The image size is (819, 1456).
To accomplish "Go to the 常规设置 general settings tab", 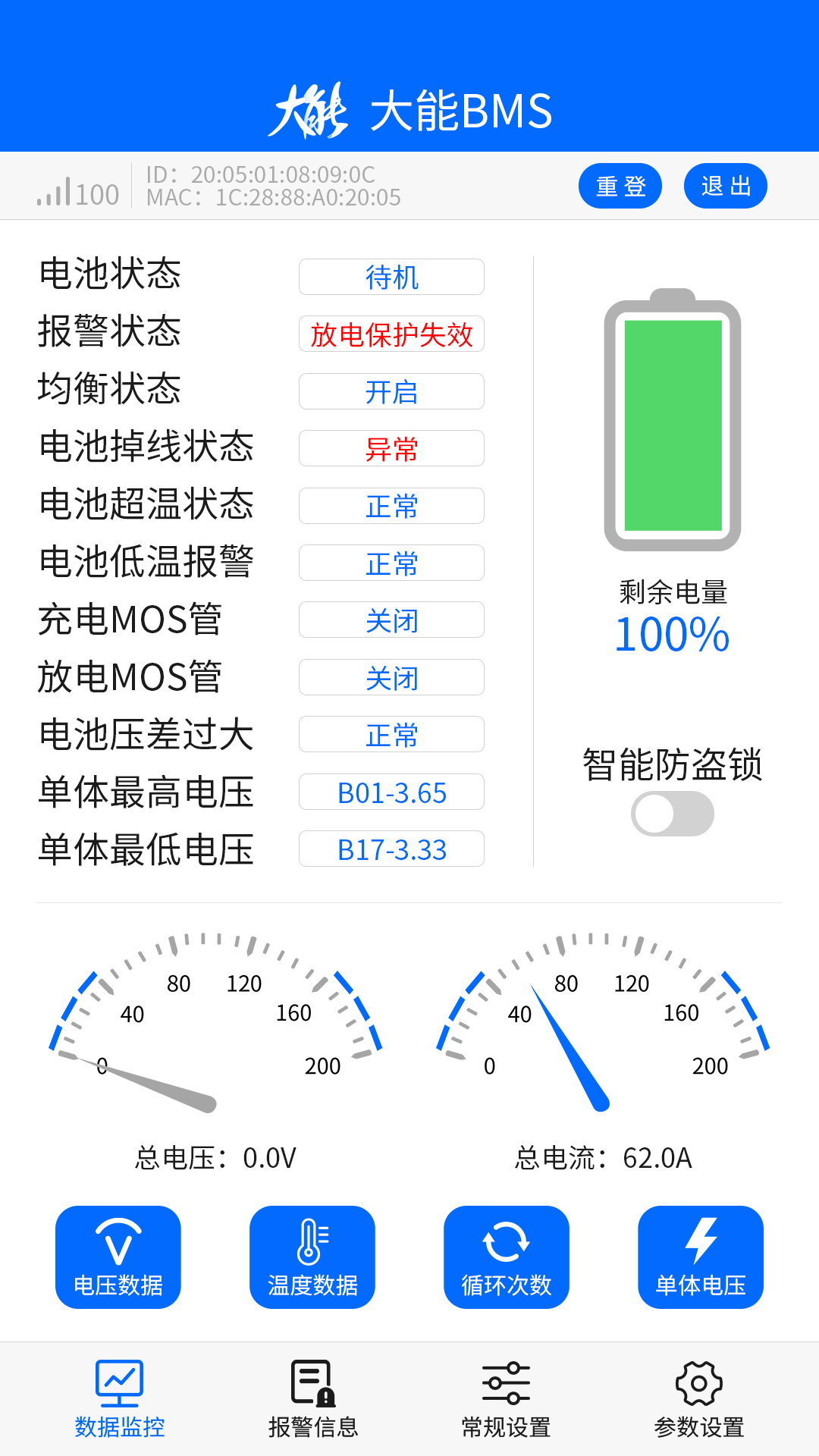I will (x=506, y=1399).
